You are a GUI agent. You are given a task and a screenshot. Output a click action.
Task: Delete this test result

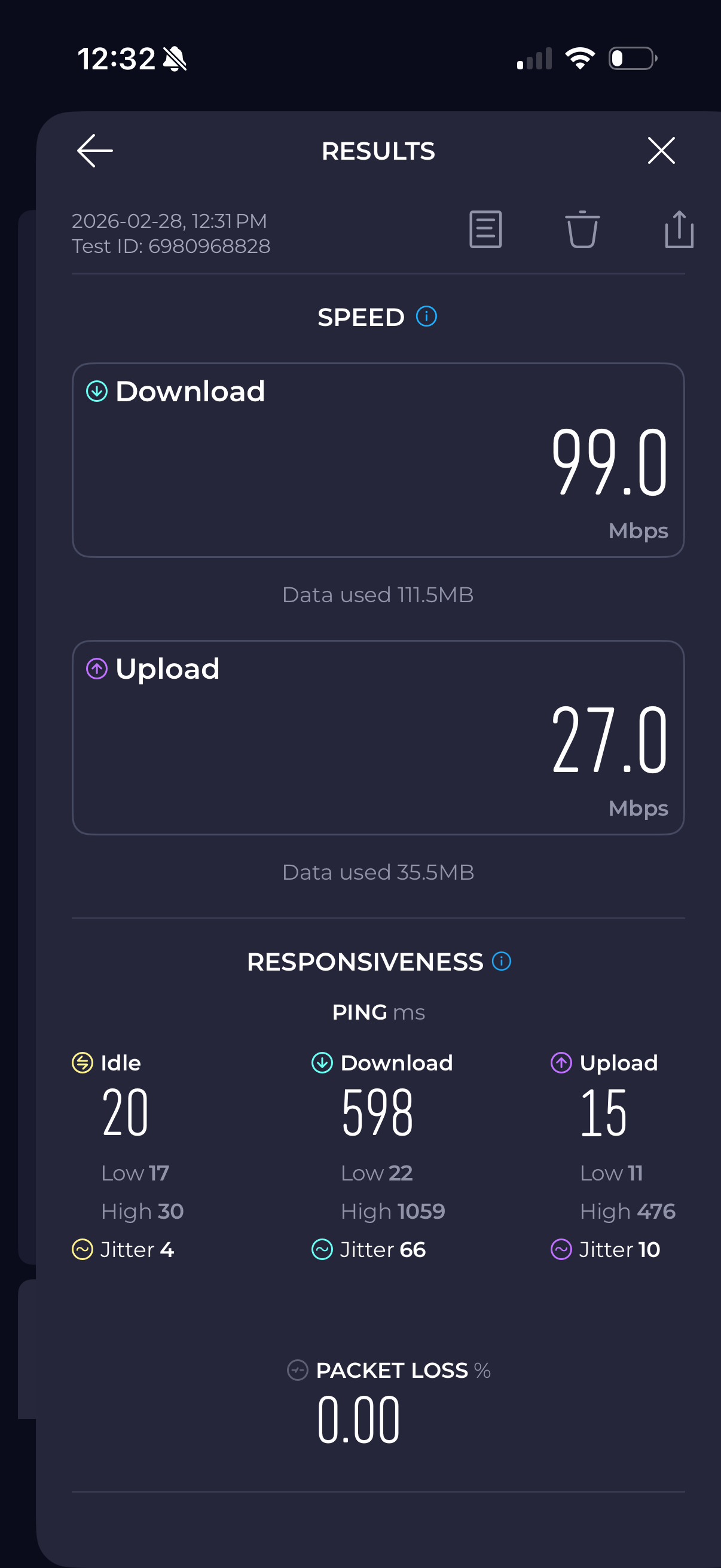(x=582, y=230)
